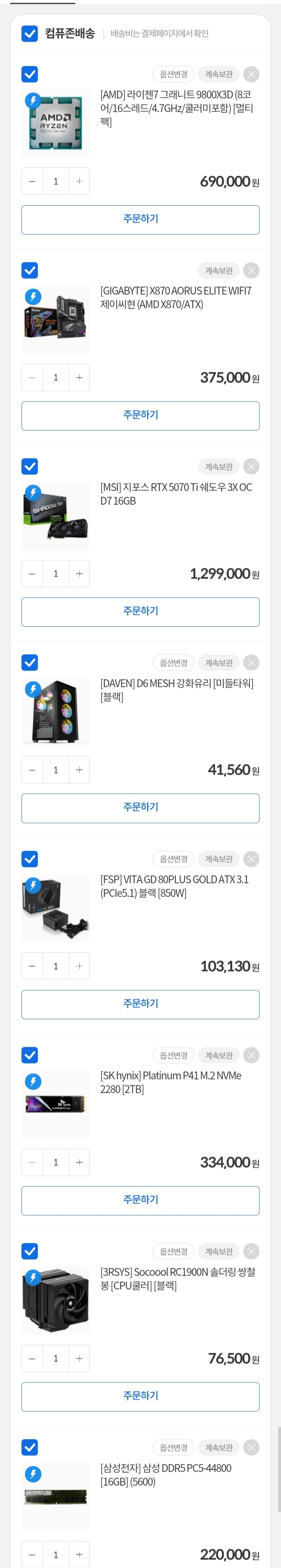Change options for DAVEN D6 MESH case
This screenshot has height=1568, width=281.
[173, 663]
